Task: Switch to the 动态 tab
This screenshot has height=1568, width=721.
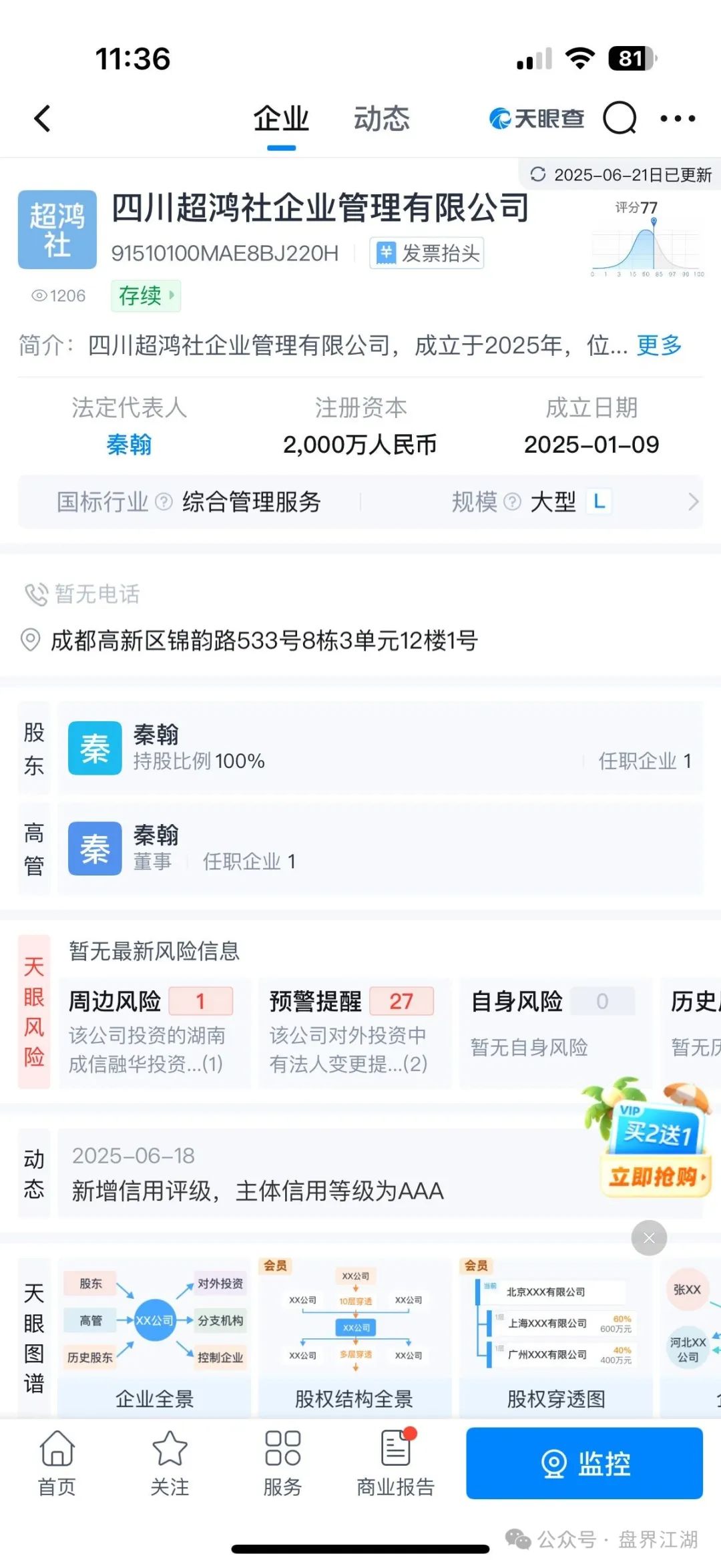Action: (381, 119)
